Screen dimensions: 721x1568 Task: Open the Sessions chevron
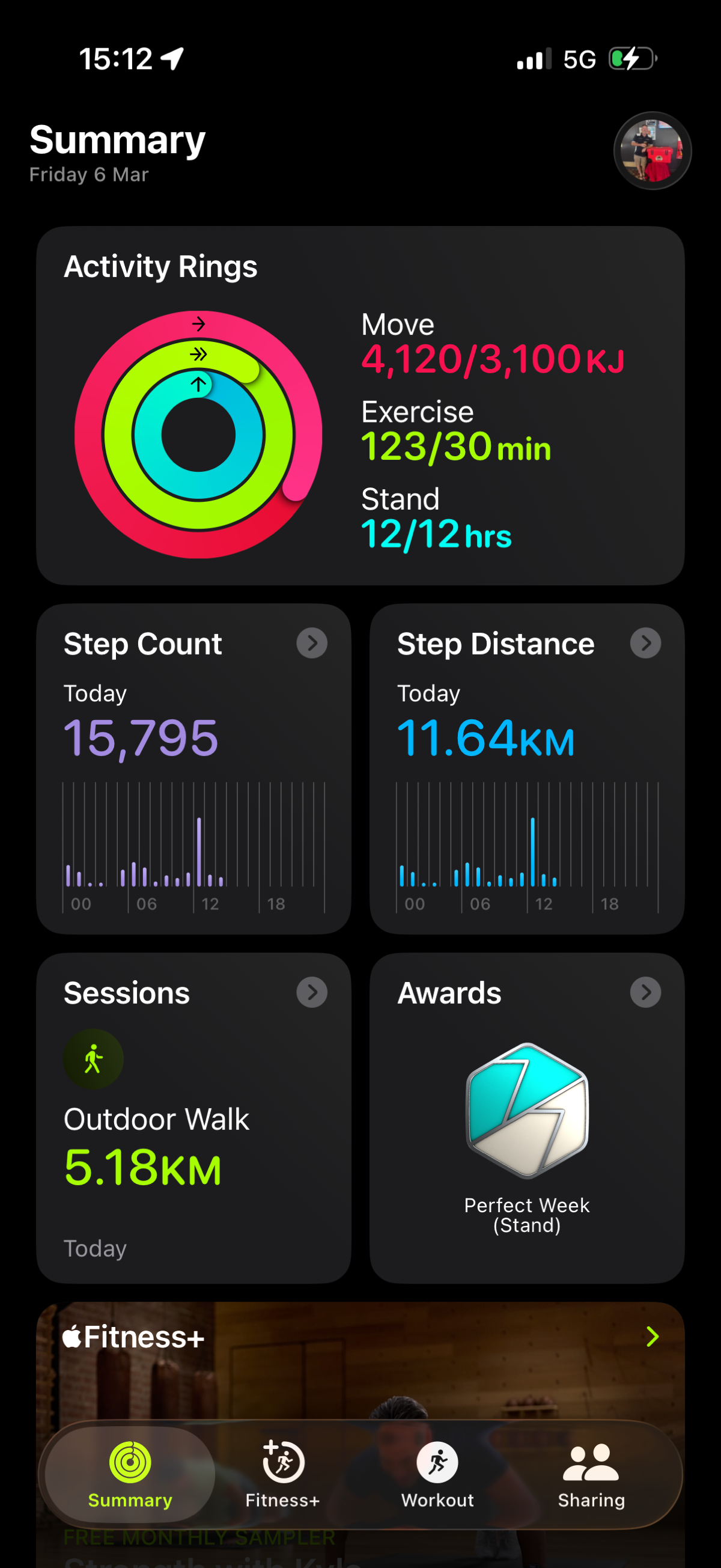311,992
